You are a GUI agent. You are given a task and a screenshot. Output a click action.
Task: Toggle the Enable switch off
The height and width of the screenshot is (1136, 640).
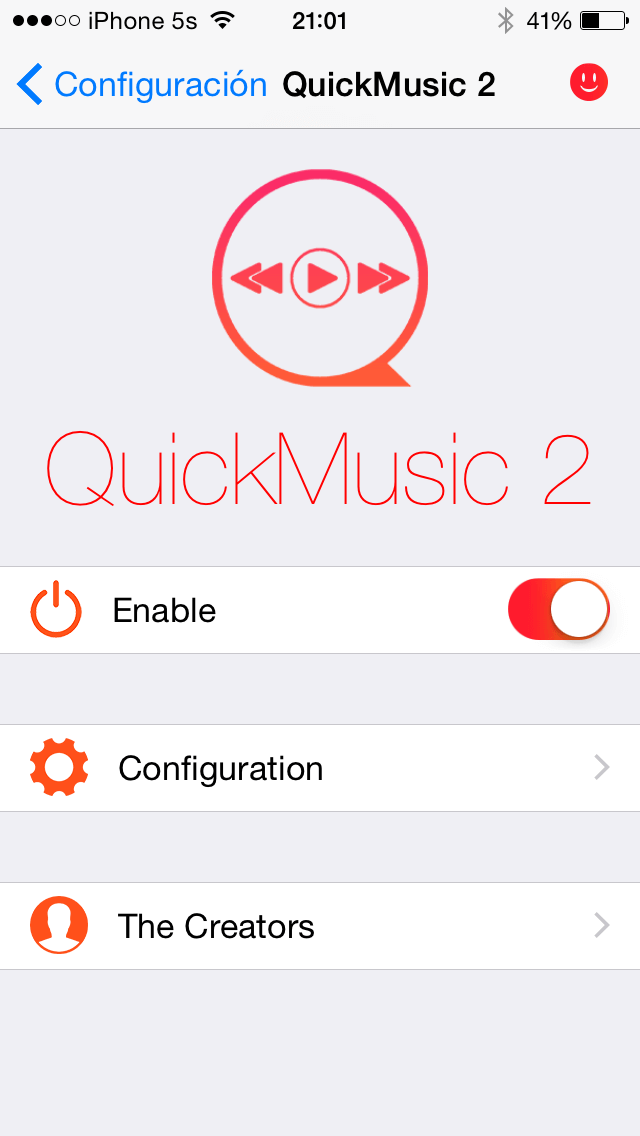tap(559, 609)
